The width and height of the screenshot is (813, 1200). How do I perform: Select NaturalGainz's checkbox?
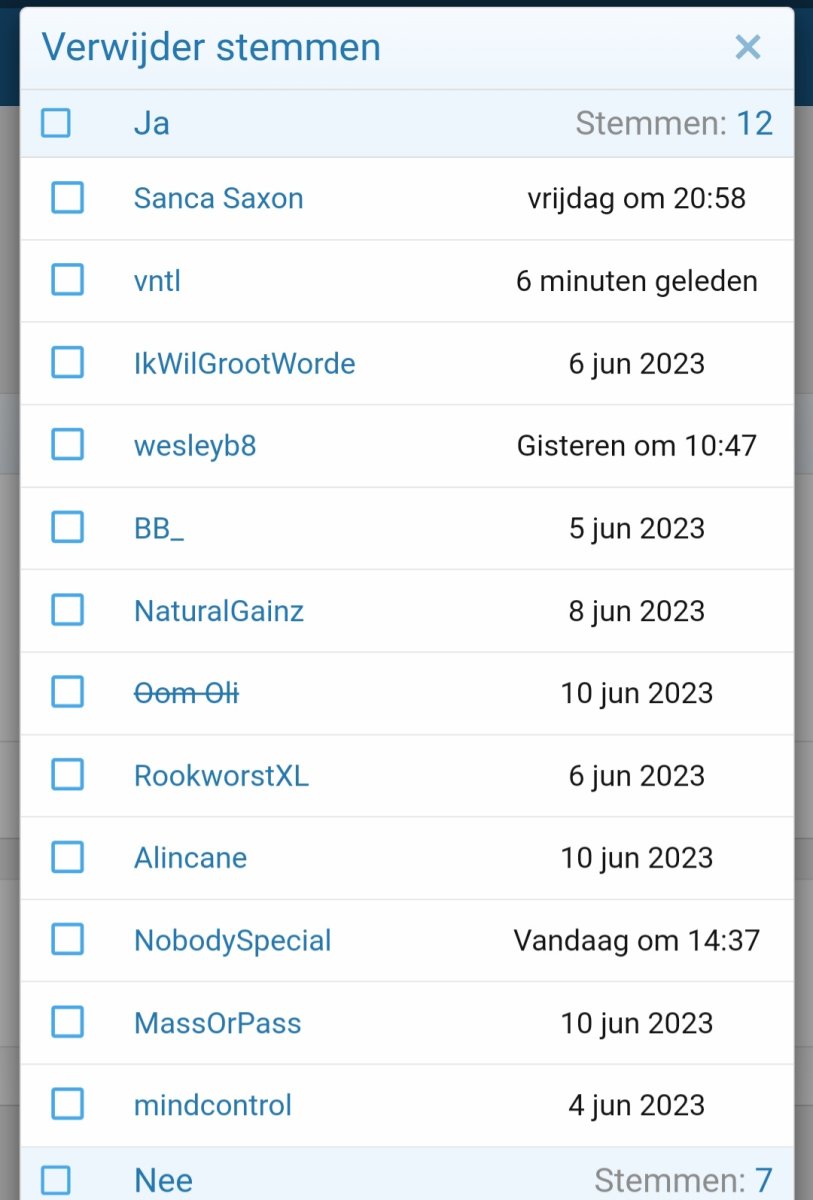67,610
